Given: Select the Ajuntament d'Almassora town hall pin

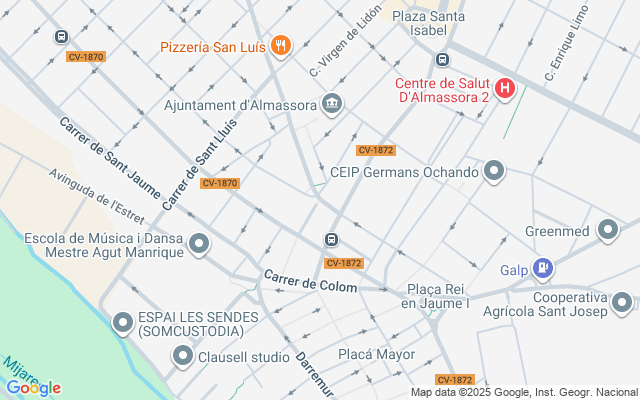Looking at the screenshot, I should pyautogui.click(x=332, y=103).
